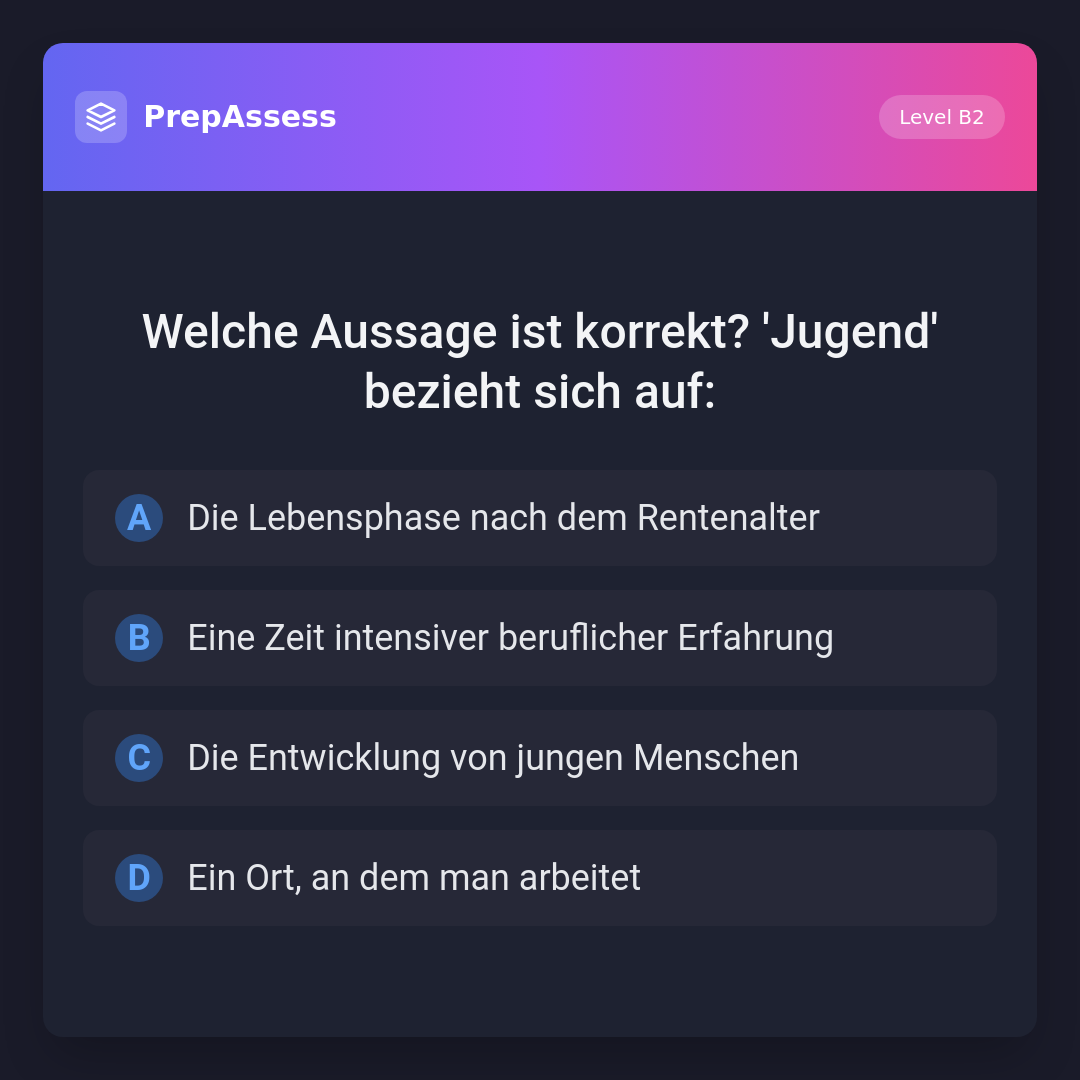Viewport: 1080px width, 1080px height.
Task: Pick answer C: Entwicklung von jungen Menschen
Action: point(540,758)
